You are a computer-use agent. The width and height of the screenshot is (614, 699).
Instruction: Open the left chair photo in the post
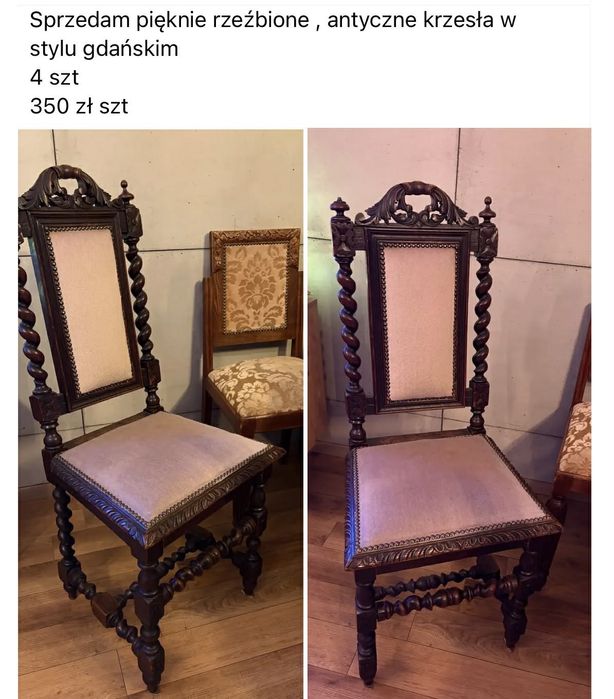160,413
